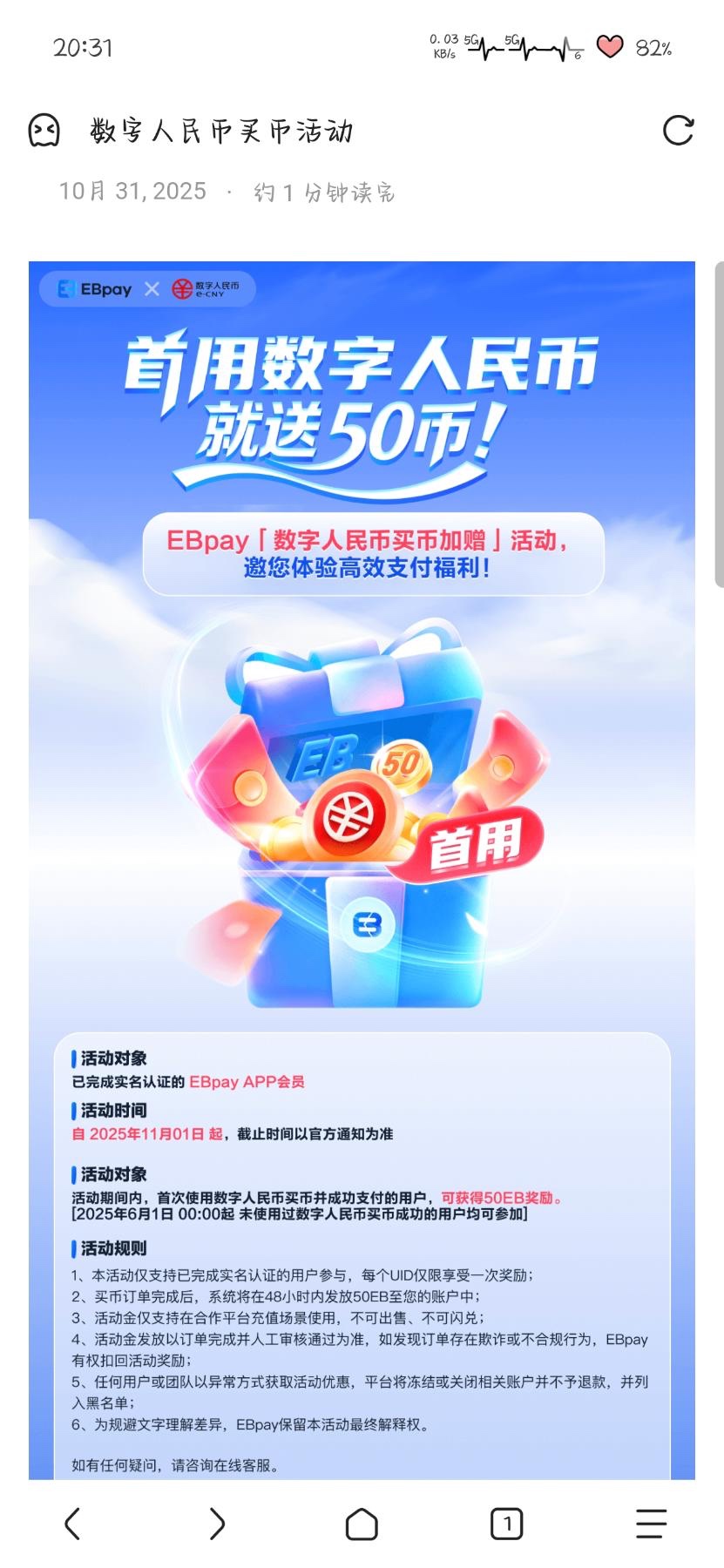Screen dimensions: 724x1568
Task: Tap the ghost icon beside the title
Action: pyautogui.click(x=44, y=131)
